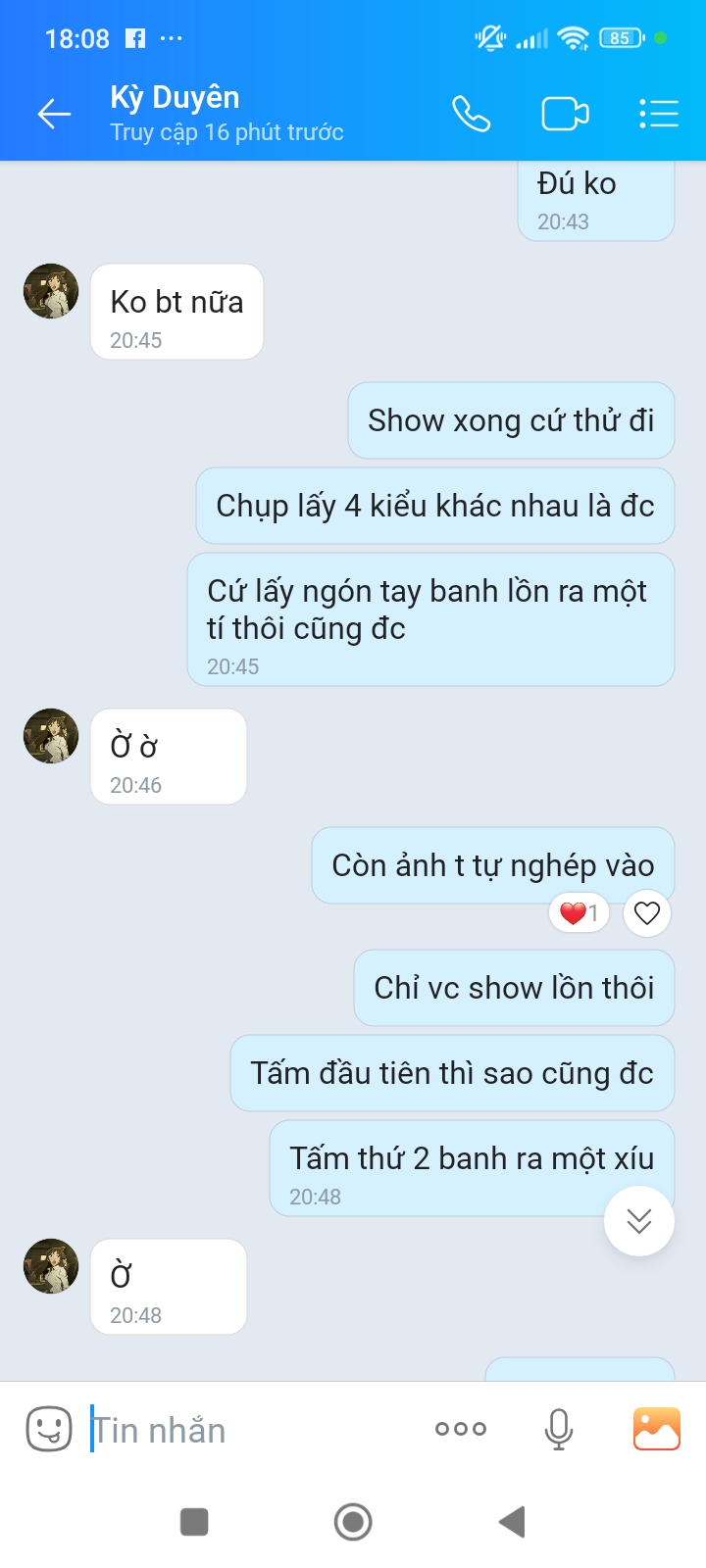The height and width of the screenshot is (1568, 706).
Task: Return to the home screen
Action: 353,1522
